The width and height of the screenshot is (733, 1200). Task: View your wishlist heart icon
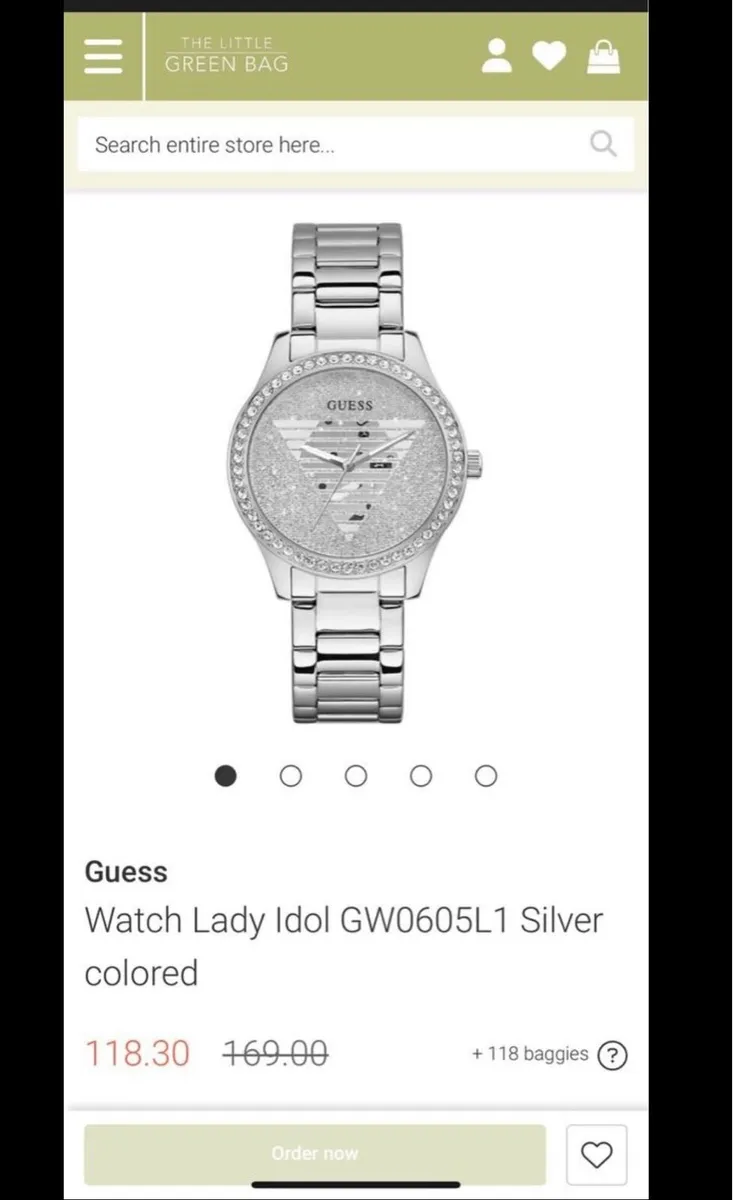pos(549,56)
